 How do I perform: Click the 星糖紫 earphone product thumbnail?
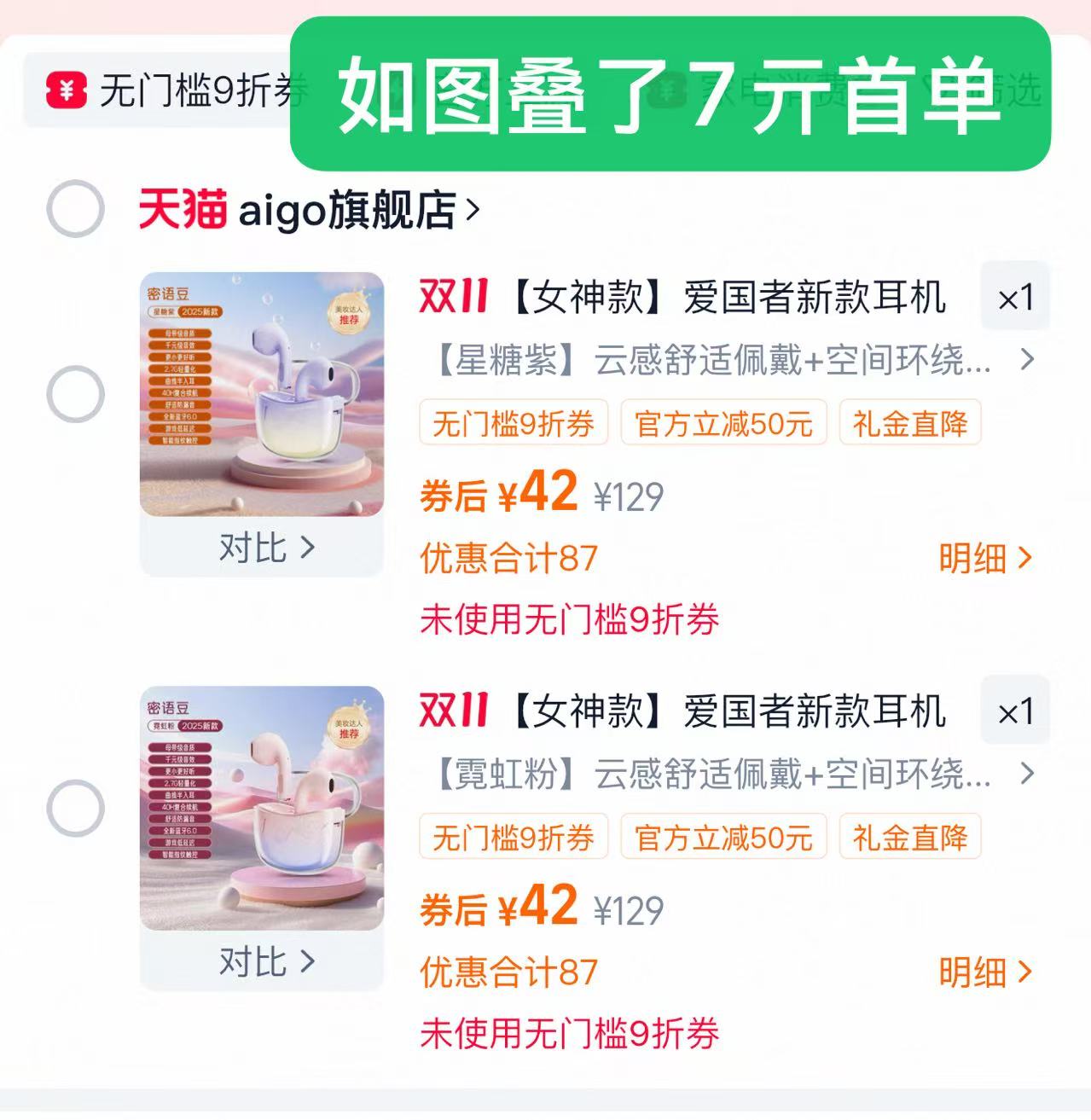click(x=262, y=392)
